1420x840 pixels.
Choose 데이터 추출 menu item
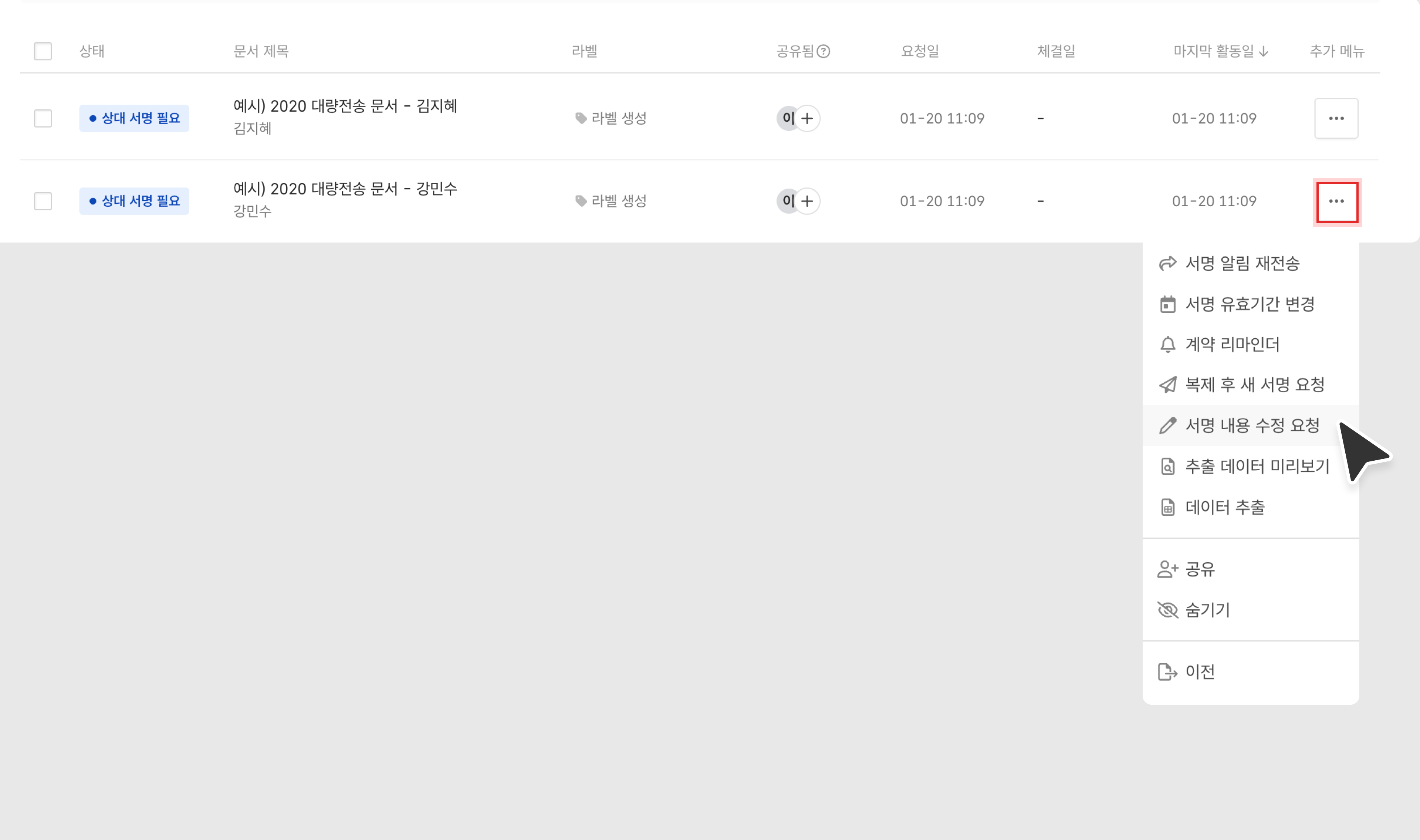pos(1224,507)
